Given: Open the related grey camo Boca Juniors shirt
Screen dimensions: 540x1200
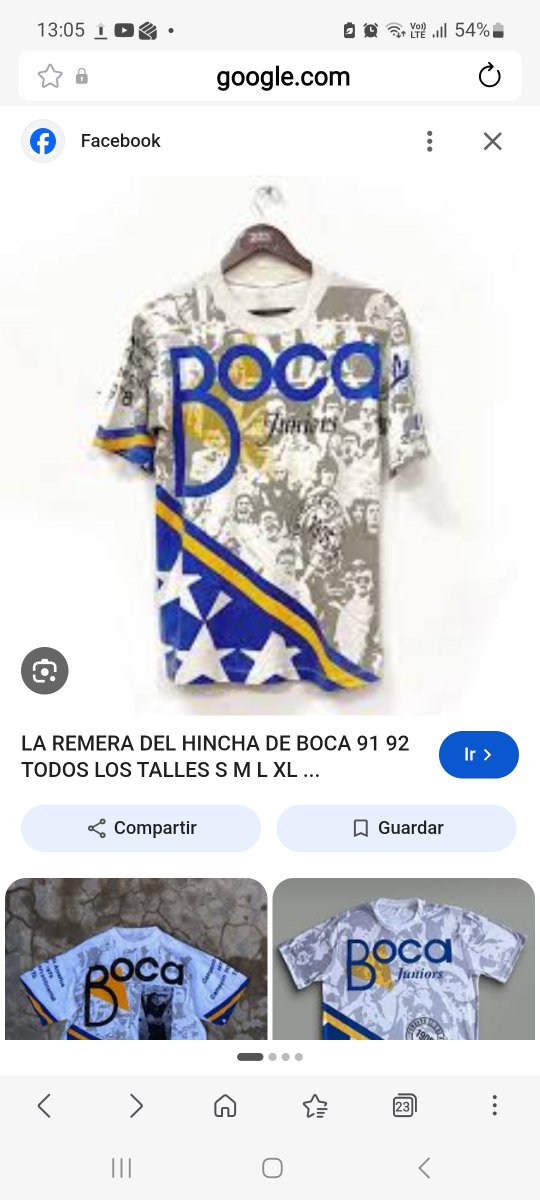Looking at the screenshot, I should point(404,959).
